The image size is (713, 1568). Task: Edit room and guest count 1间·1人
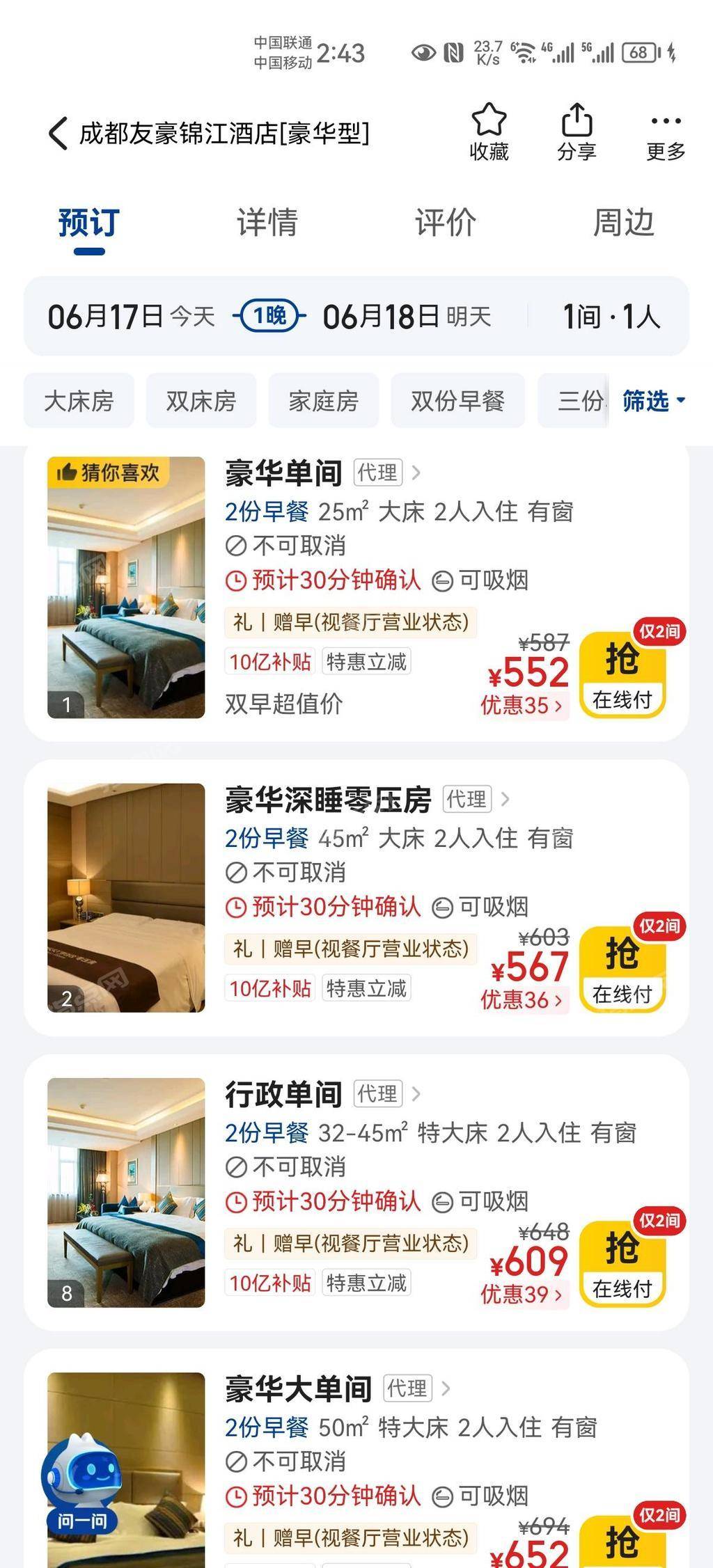(611, 317)
